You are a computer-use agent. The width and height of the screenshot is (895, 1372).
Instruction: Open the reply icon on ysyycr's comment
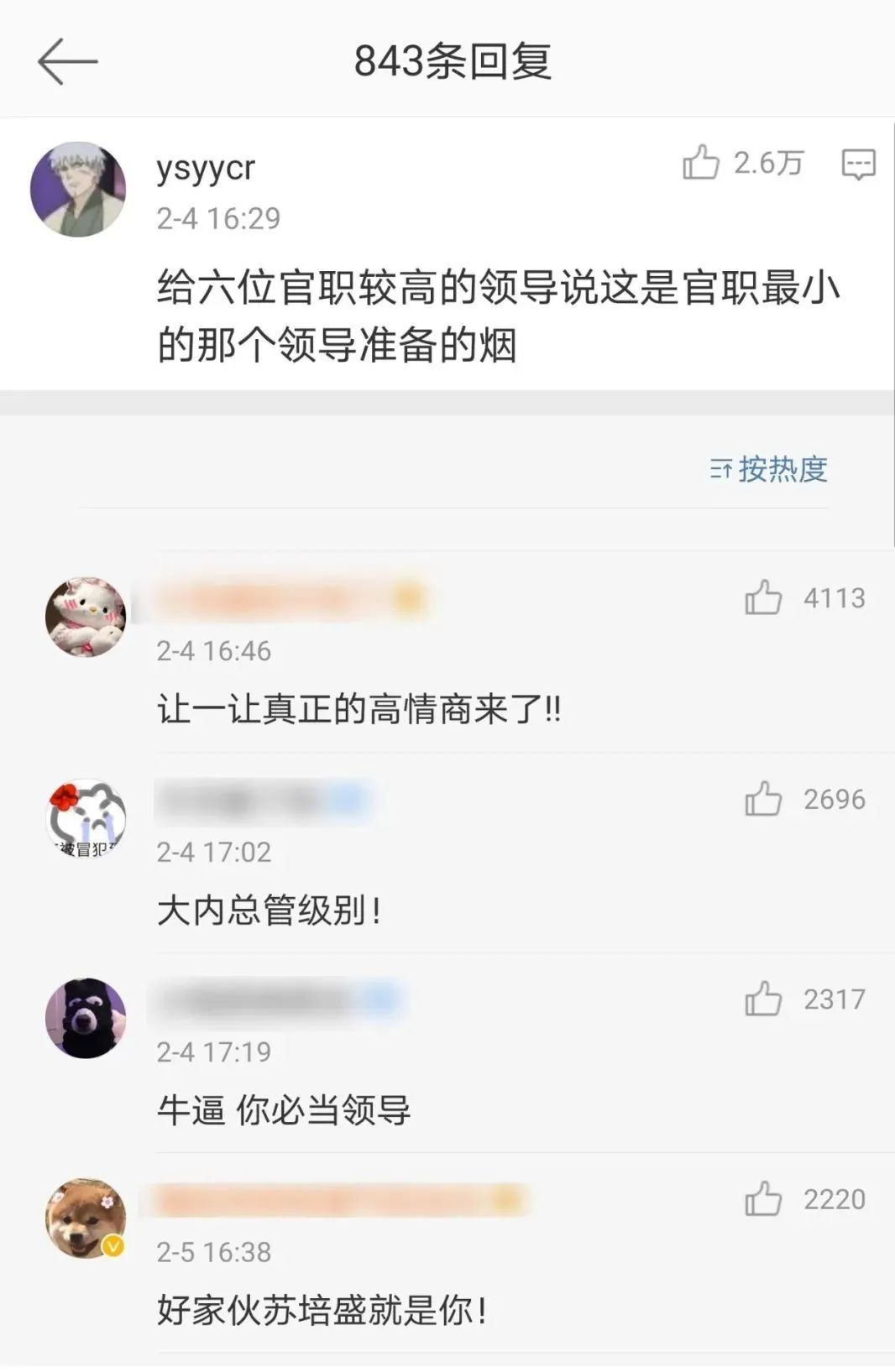pyautogui.click(x=858, y=164)
